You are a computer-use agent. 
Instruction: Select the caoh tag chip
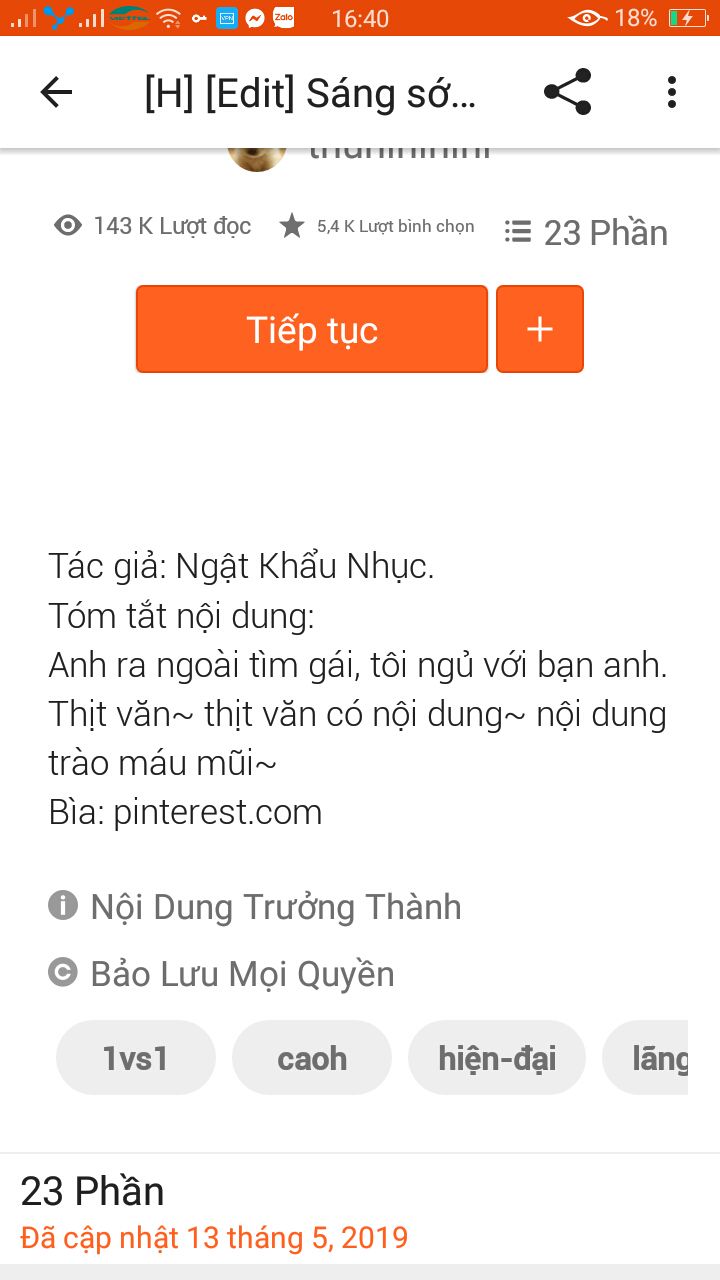312,1058
